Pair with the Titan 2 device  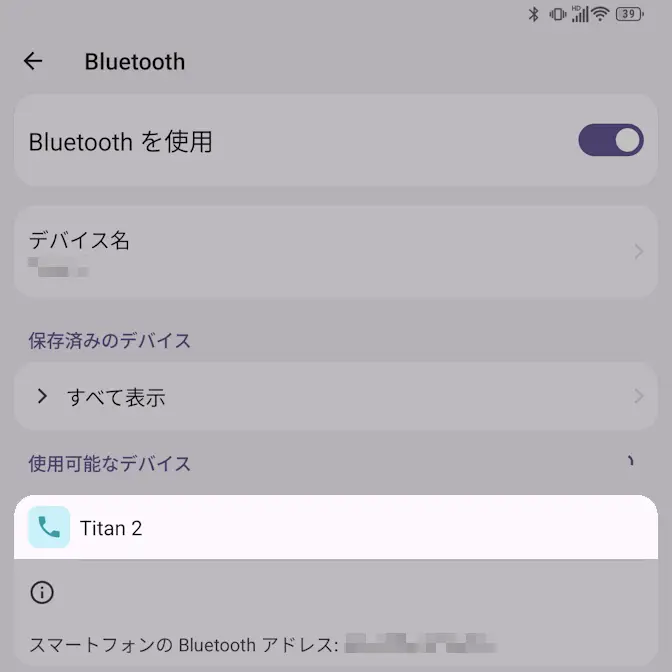(x=335, y=528)
